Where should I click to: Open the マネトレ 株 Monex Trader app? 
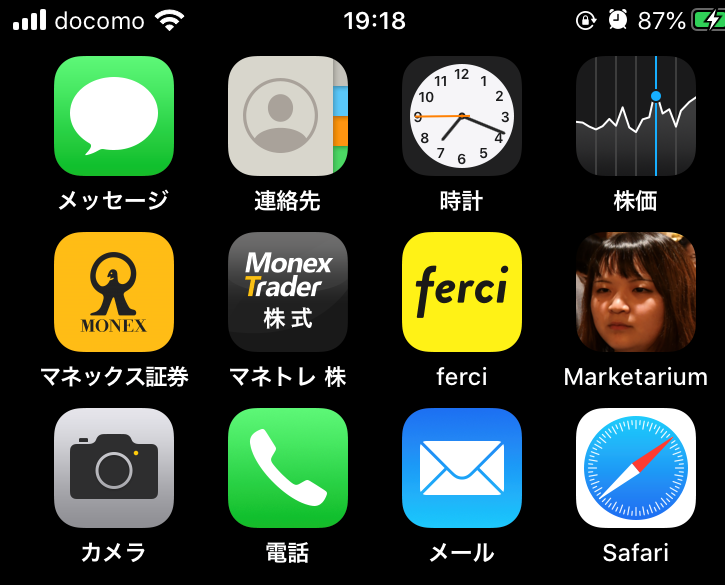click(288, 292)
